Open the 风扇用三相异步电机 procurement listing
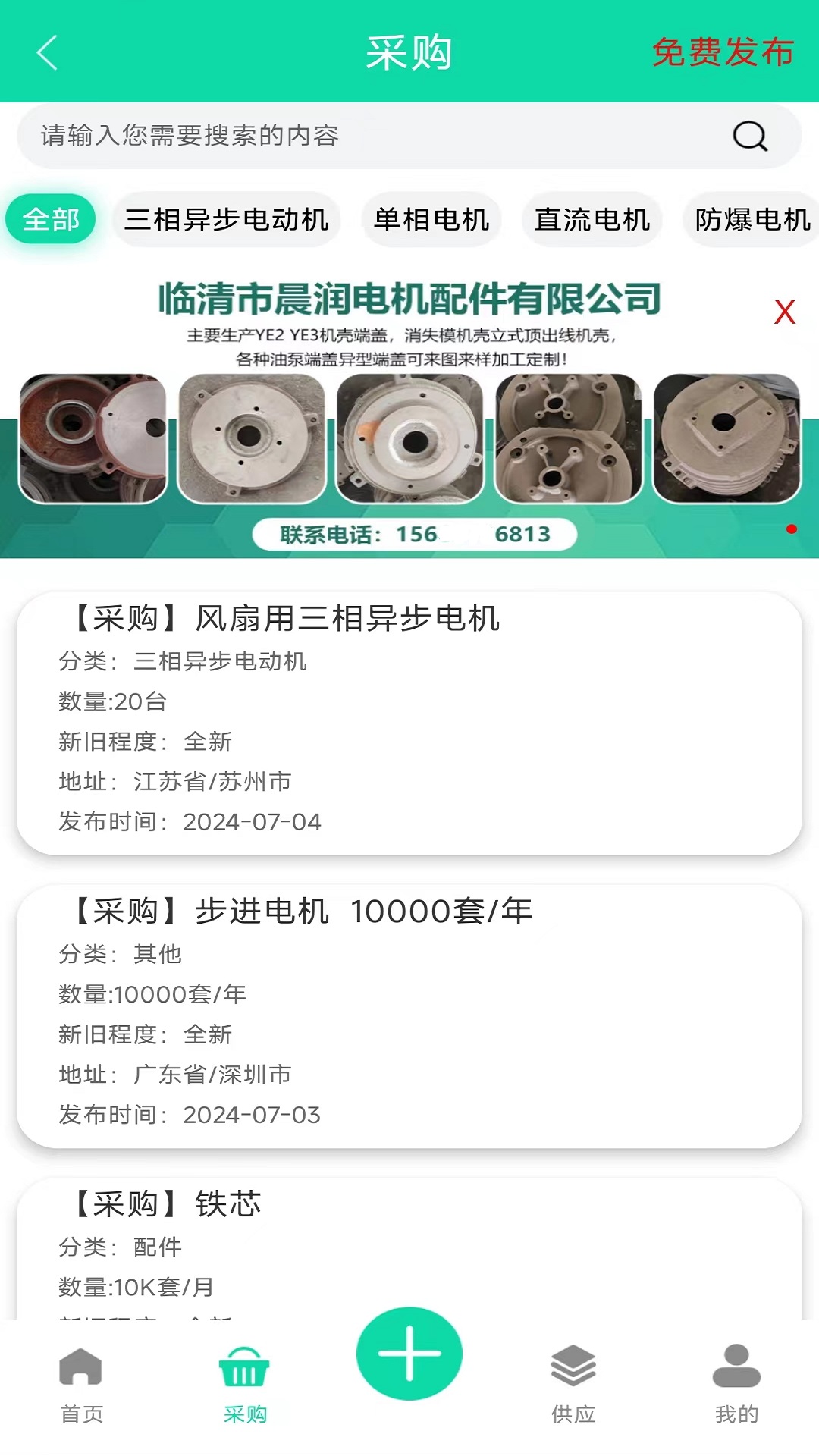819x1456 pixels. [409, 713]
